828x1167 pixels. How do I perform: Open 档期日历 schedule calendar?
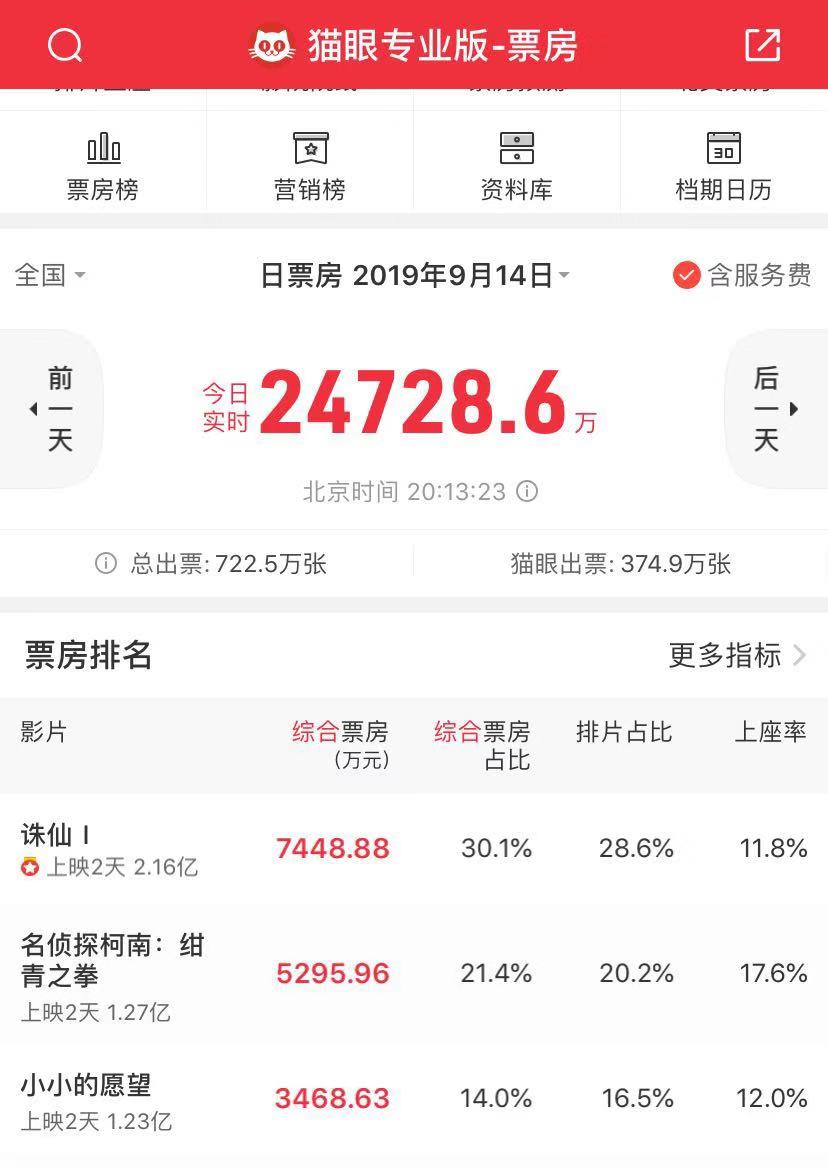723,166
